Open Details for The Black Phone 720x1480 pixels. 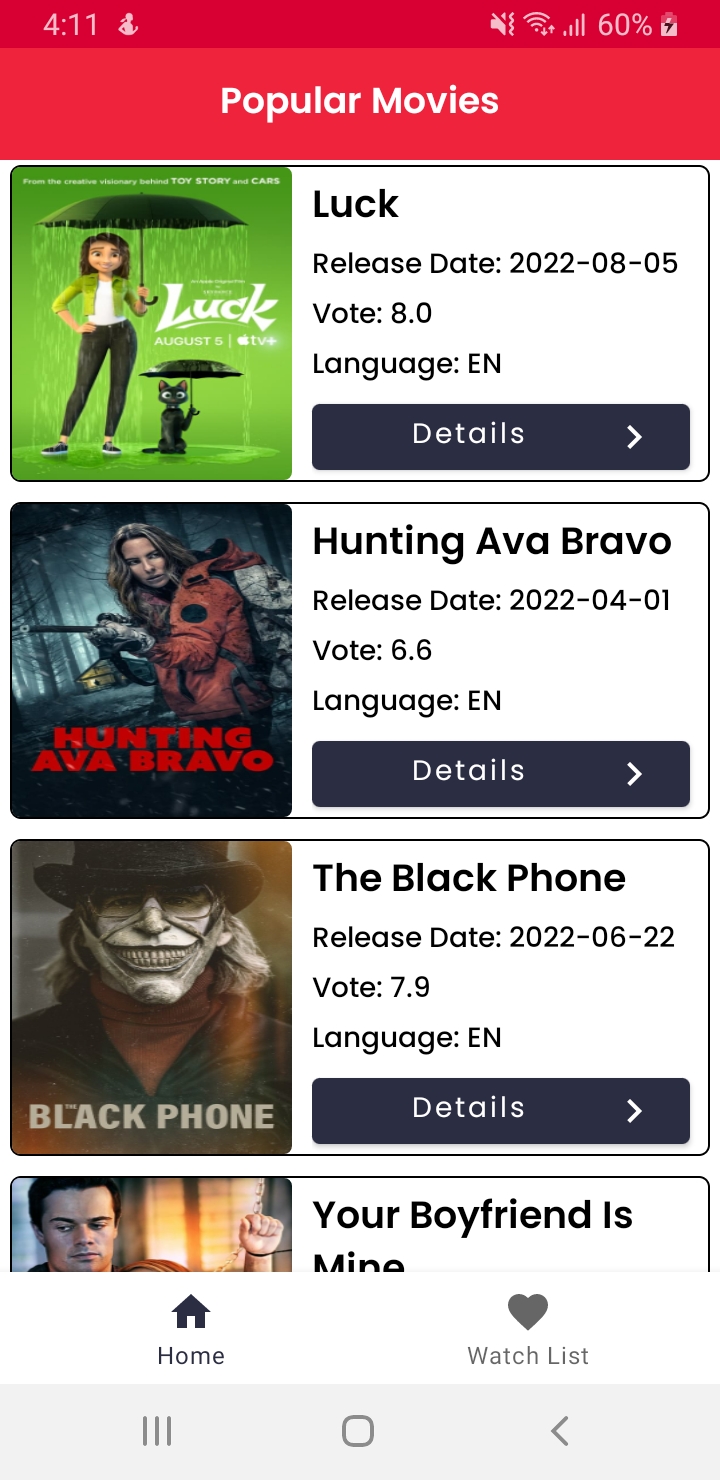click(x=500, y=1110)
